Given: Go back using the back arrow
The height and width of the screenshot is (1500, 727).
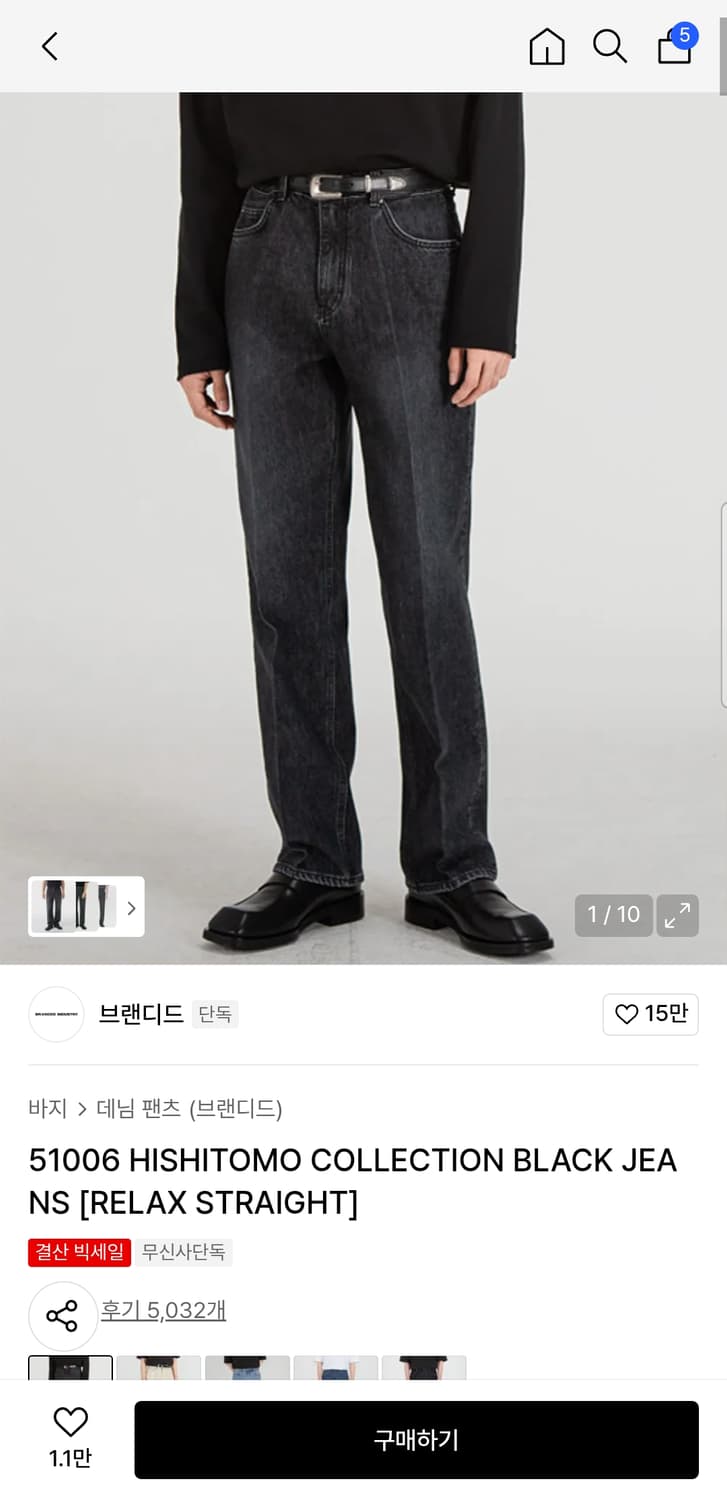Looking at the screenshot, I should 49,46.
